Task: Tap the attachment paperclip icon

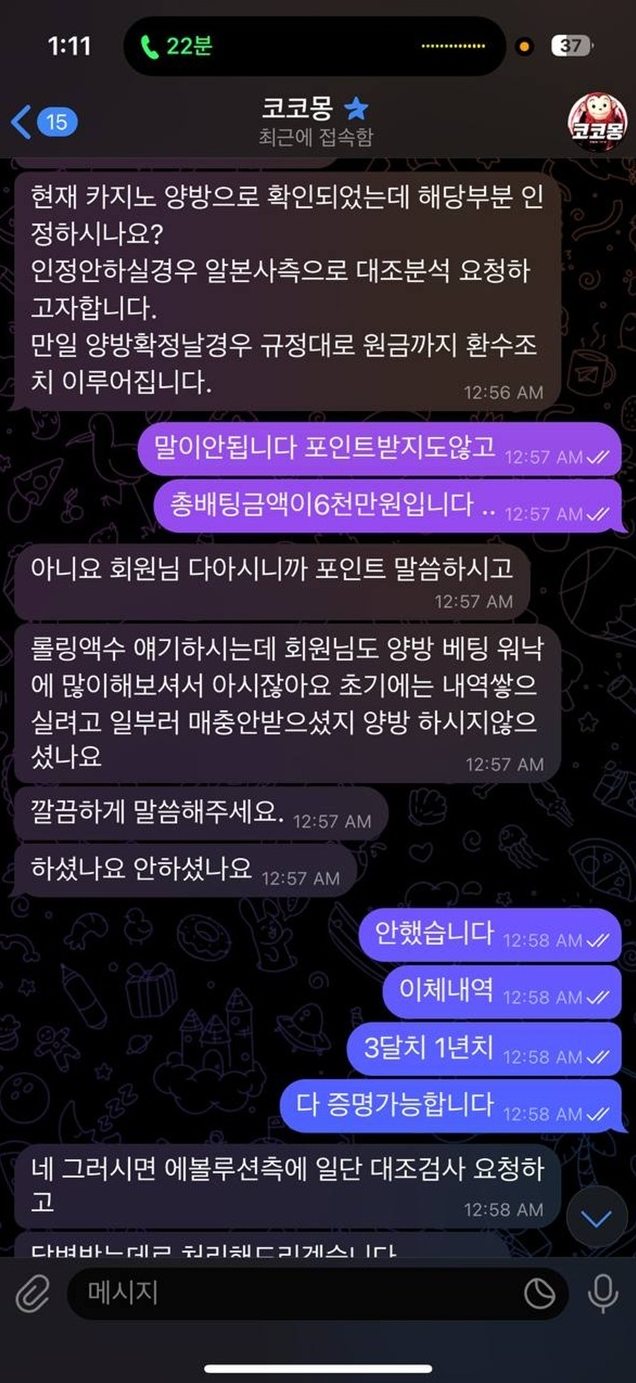Action: (x=33, y=1293)
